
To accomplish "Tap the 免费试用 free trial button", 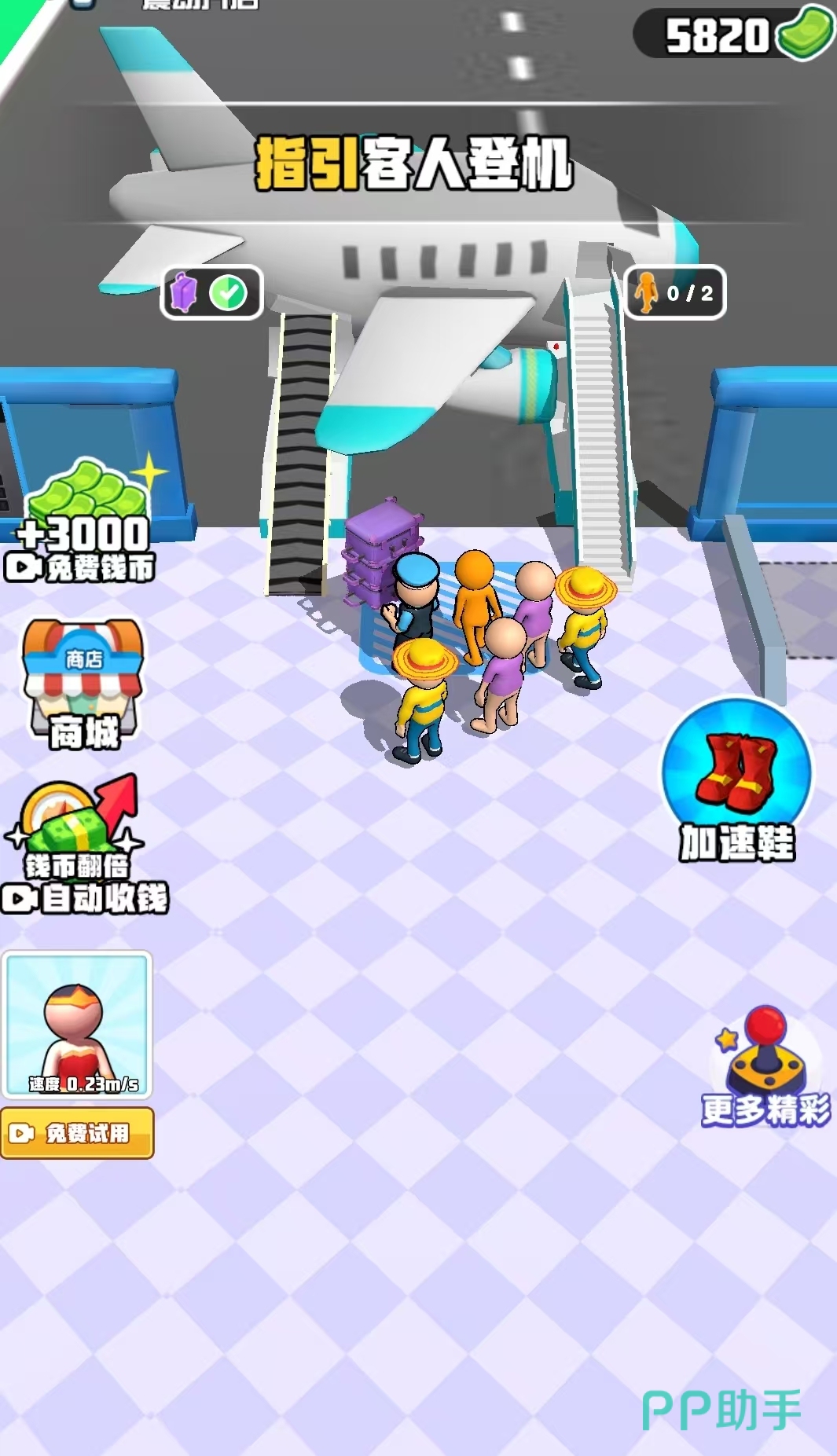I will click(77, 1132).
